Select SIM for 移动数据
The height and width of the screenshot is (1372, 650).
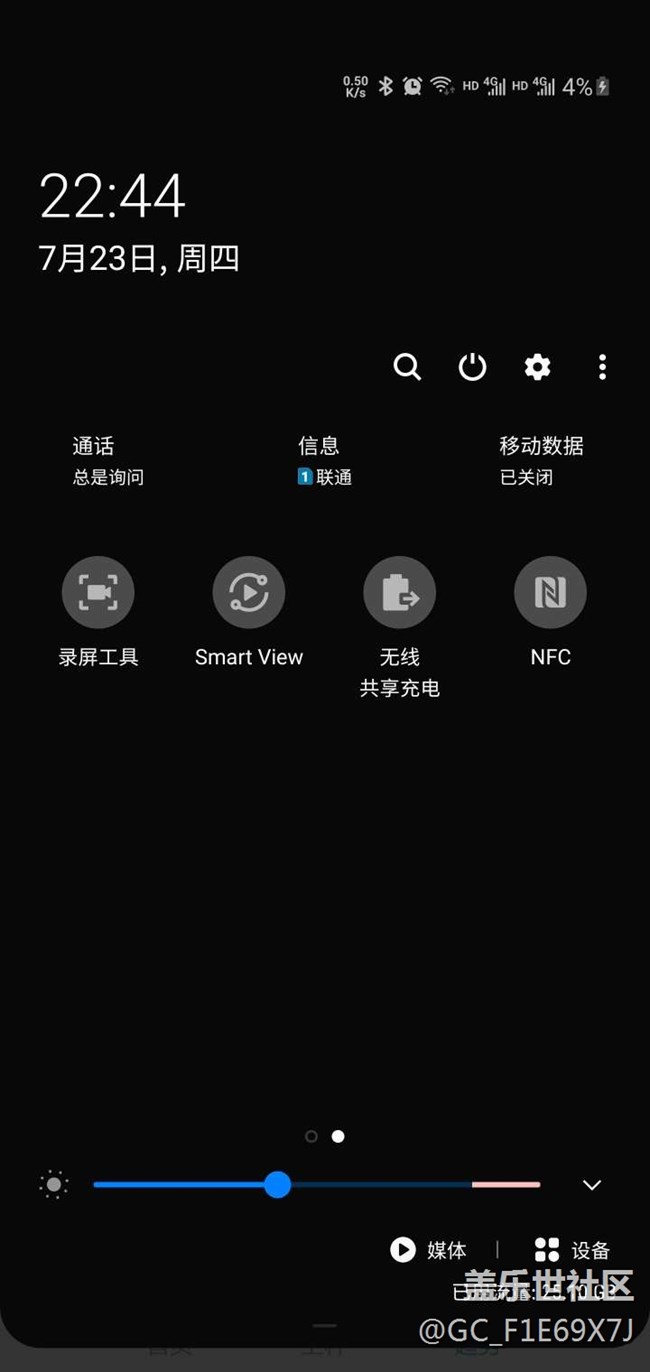coord(541,461)
